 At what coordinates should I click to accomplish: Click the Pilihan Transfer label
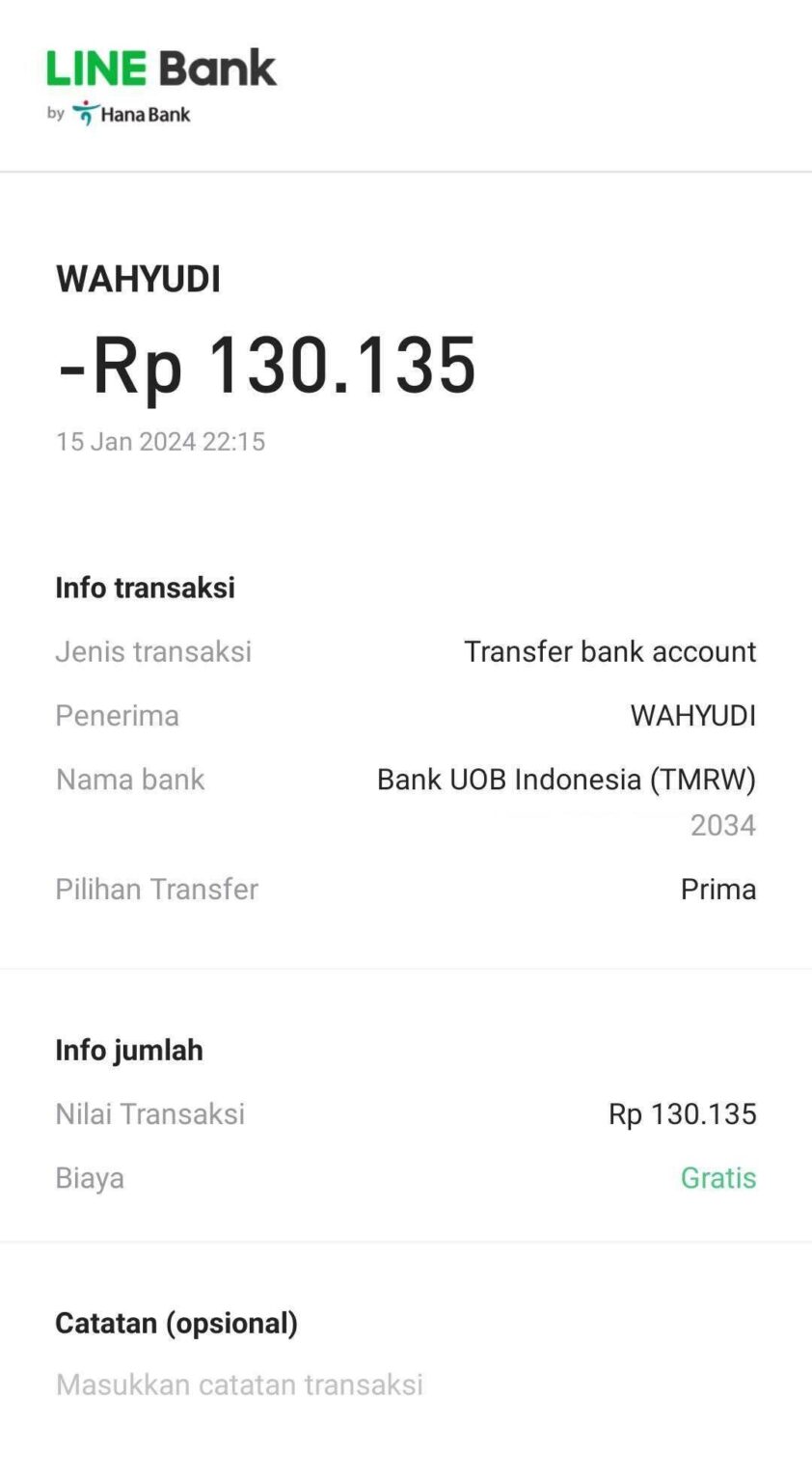[x=156, y=889]
